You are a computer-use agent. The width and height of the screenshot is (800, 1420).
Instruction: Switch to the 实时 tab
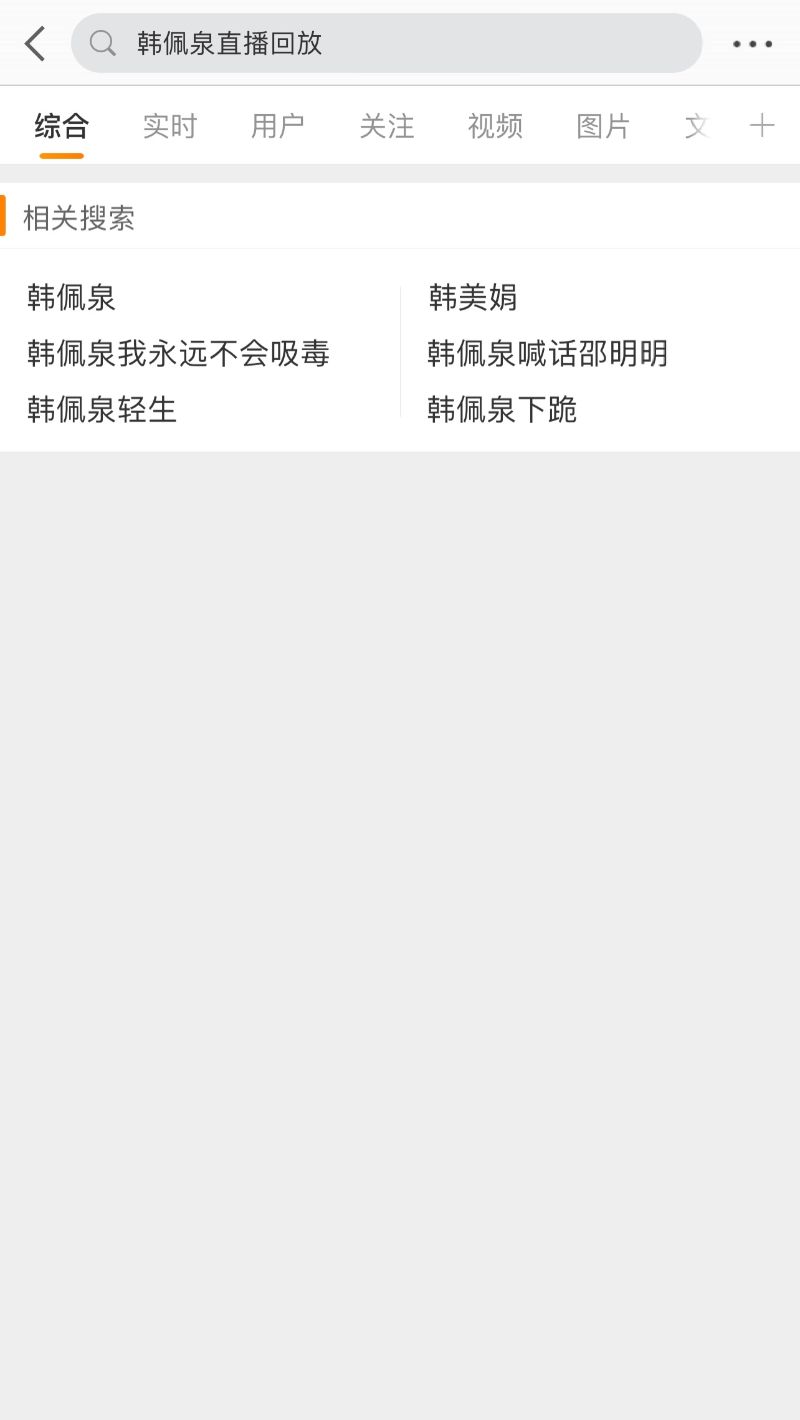coord(170,126)
